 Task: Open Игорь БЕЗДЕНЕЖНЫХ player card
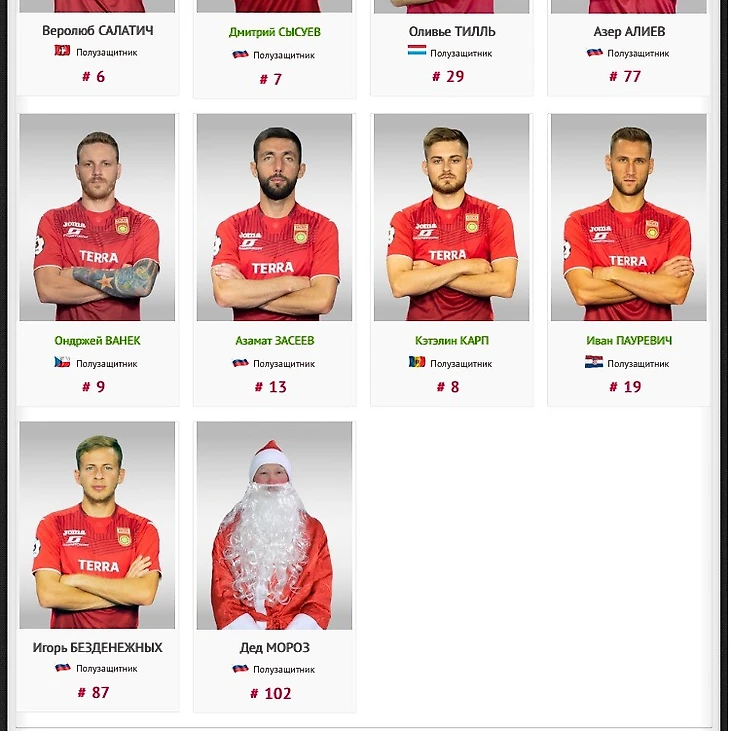point(97,525)
